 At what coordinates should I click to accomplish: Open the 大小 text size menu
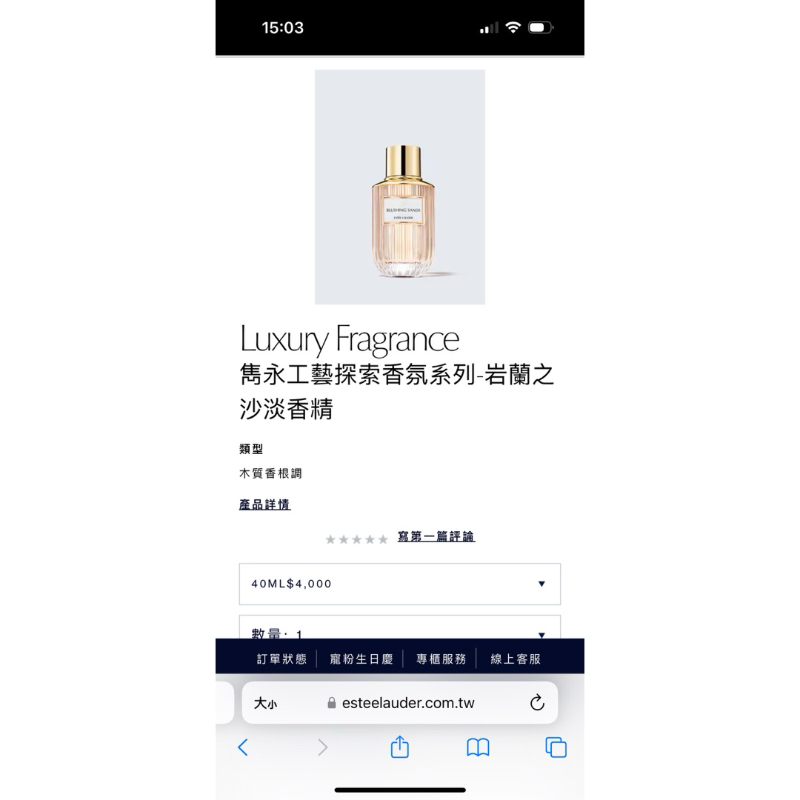click(265, 703)
